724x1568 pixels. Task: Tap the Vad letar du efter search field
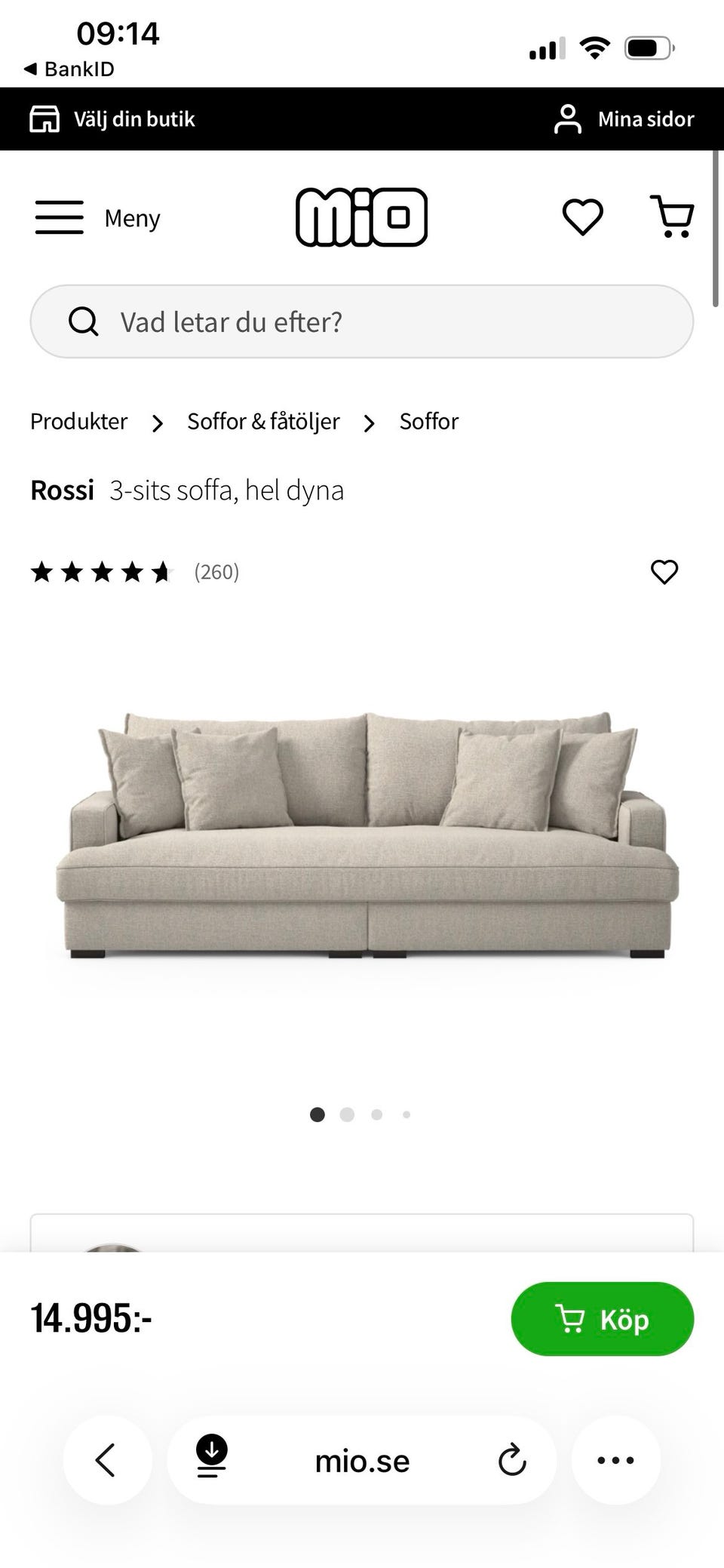[361, 321]
